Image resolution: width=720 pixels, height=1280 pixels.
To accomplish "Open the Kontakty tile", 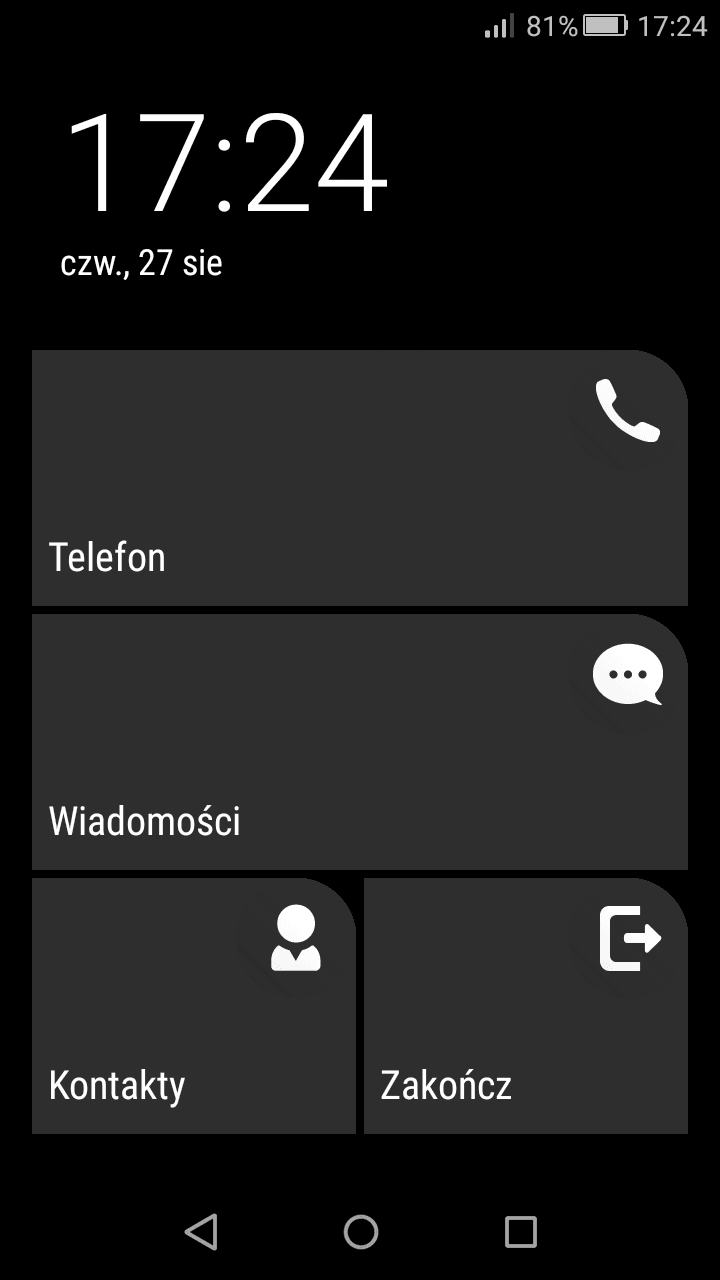I will [x=194, y=1006].
